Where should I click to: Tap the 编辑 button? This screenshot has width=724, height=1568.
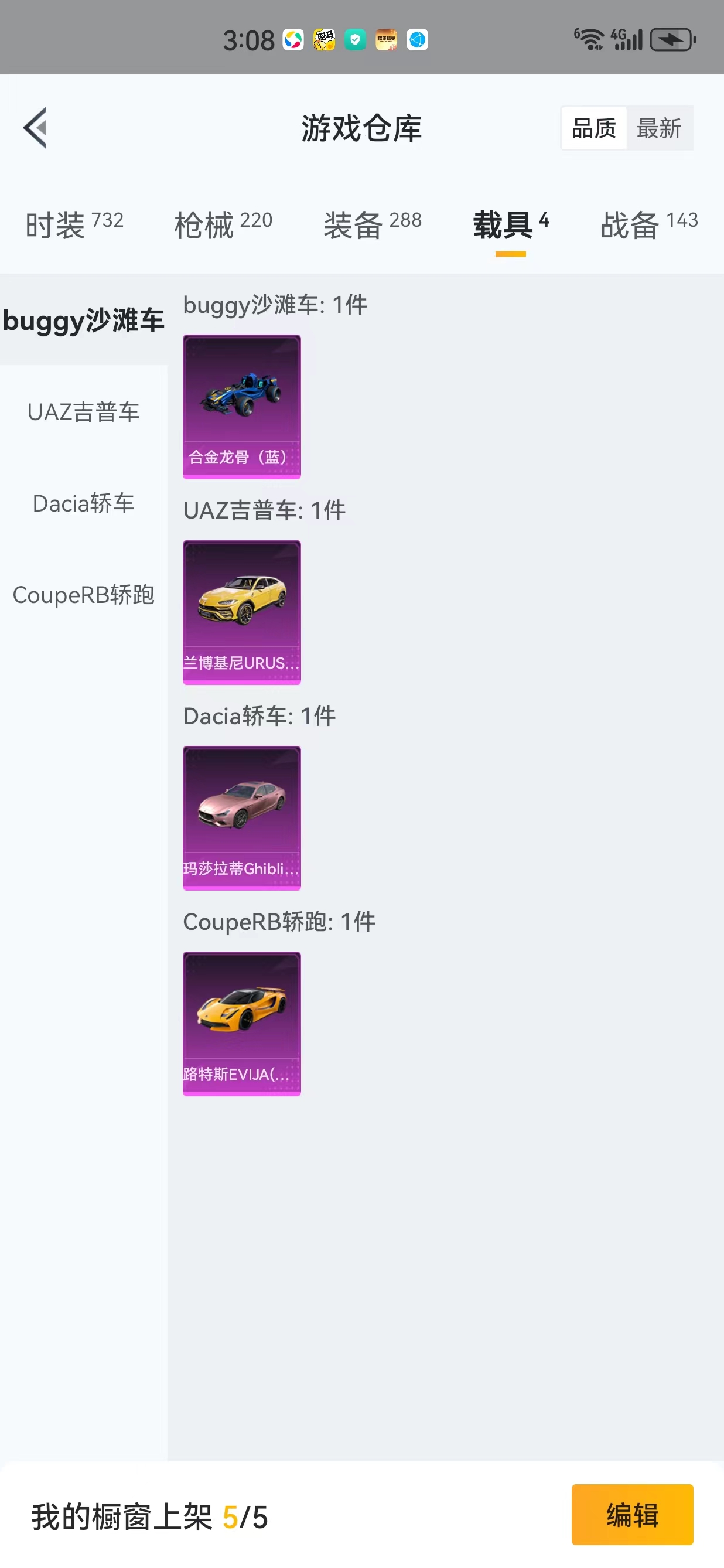632,1515
